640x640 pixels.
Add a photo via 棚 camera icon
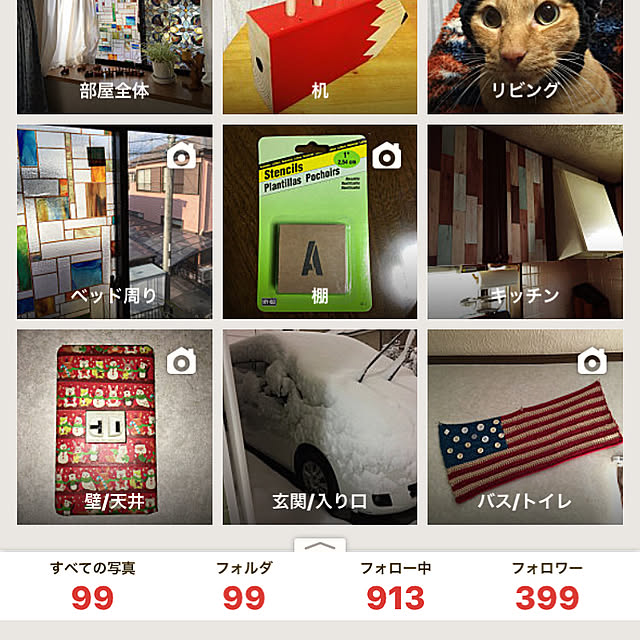pos(386,156)
